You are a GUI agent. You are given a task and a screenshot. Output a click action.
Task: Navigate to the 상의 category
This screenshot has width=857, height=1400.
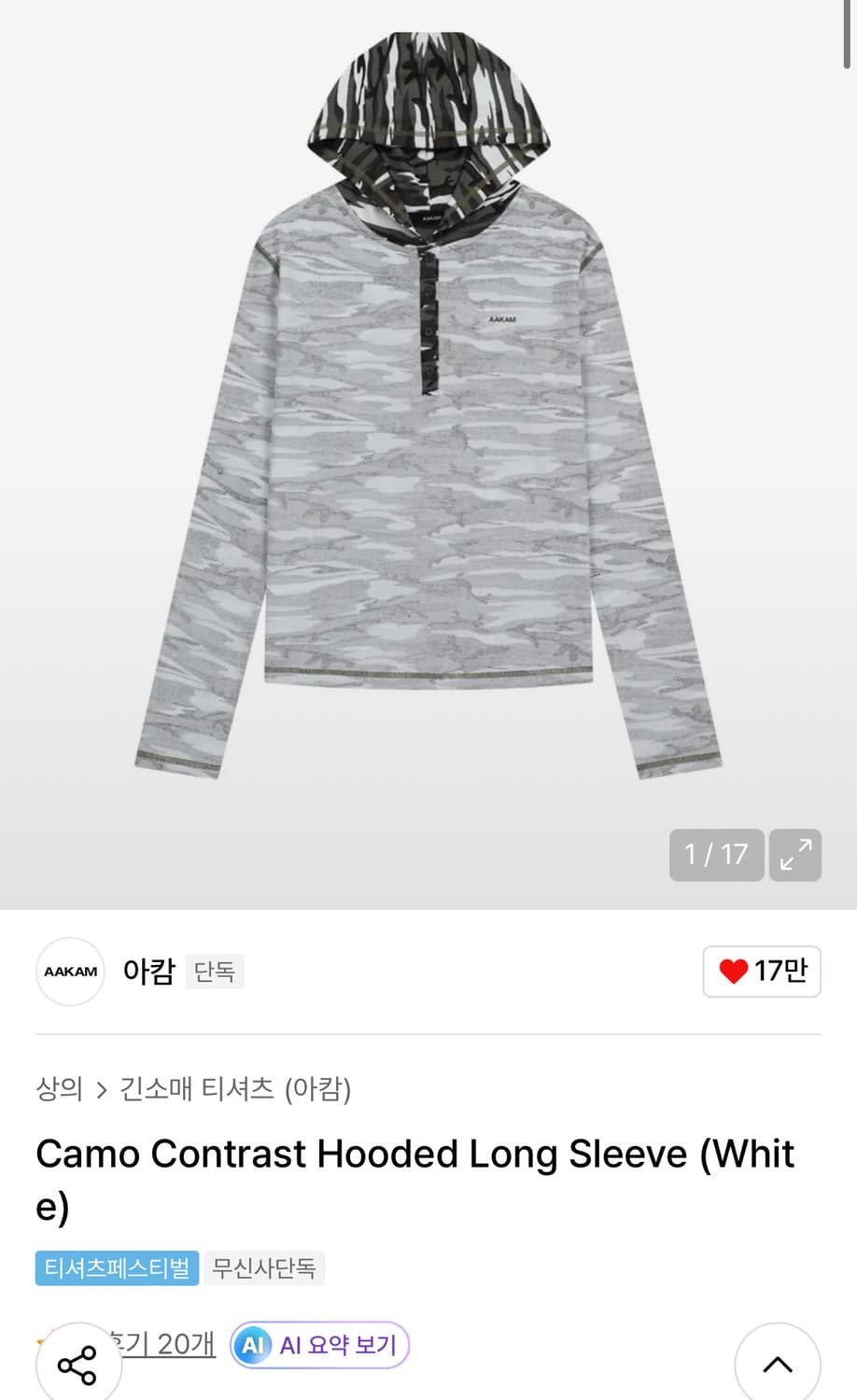pyautogui.click(x=57, y=1089)
